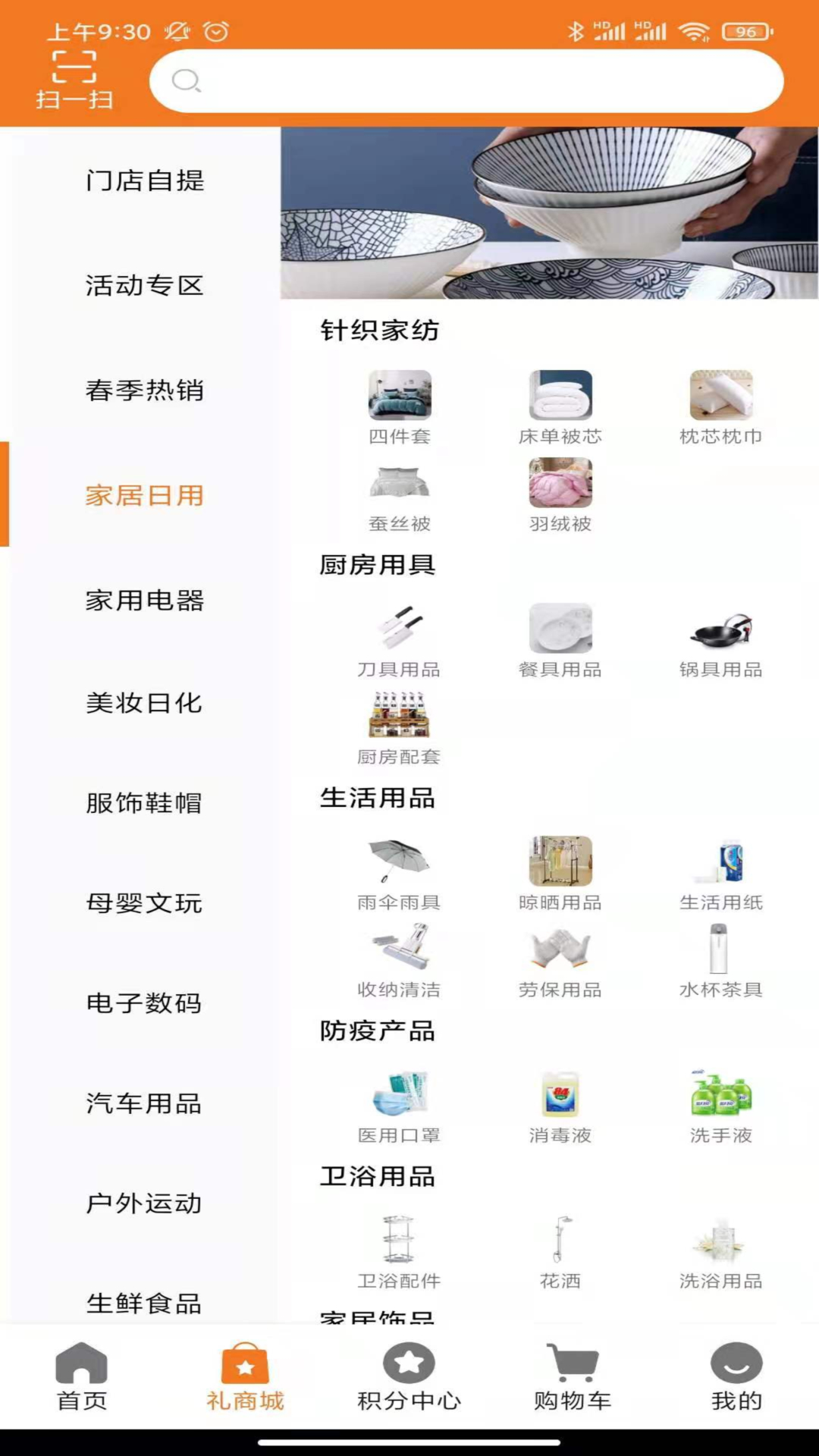Open the 户外运动 category

[144, 1203]
